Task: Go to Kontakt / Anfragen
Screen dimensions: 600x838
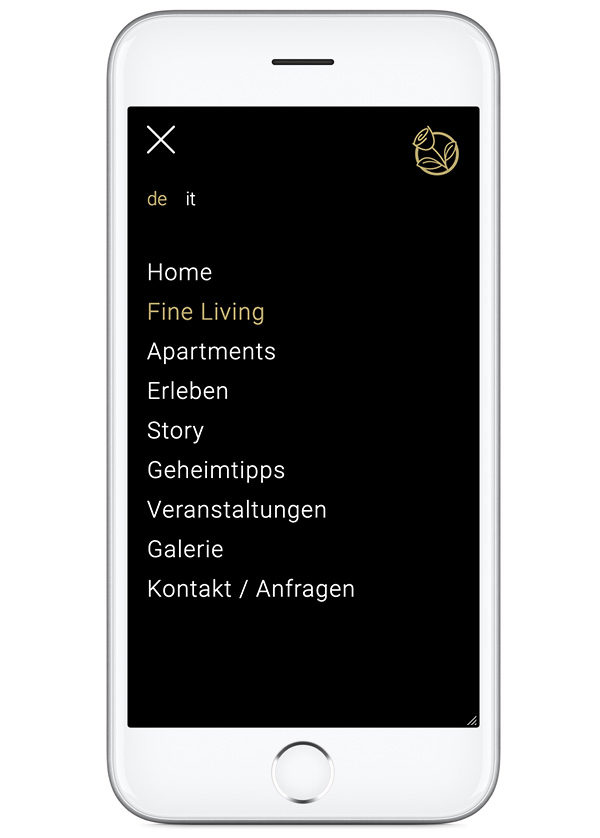Action: 250,589
